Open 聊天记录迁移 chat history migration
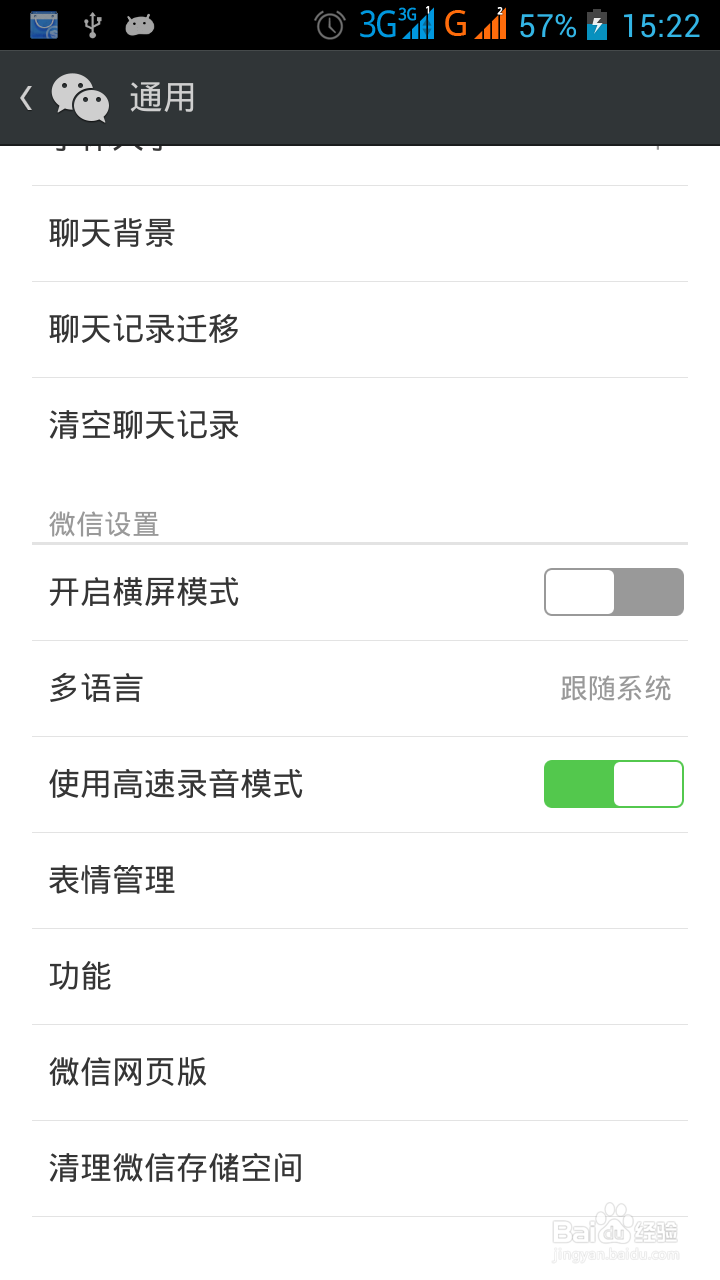 [360, 329]
